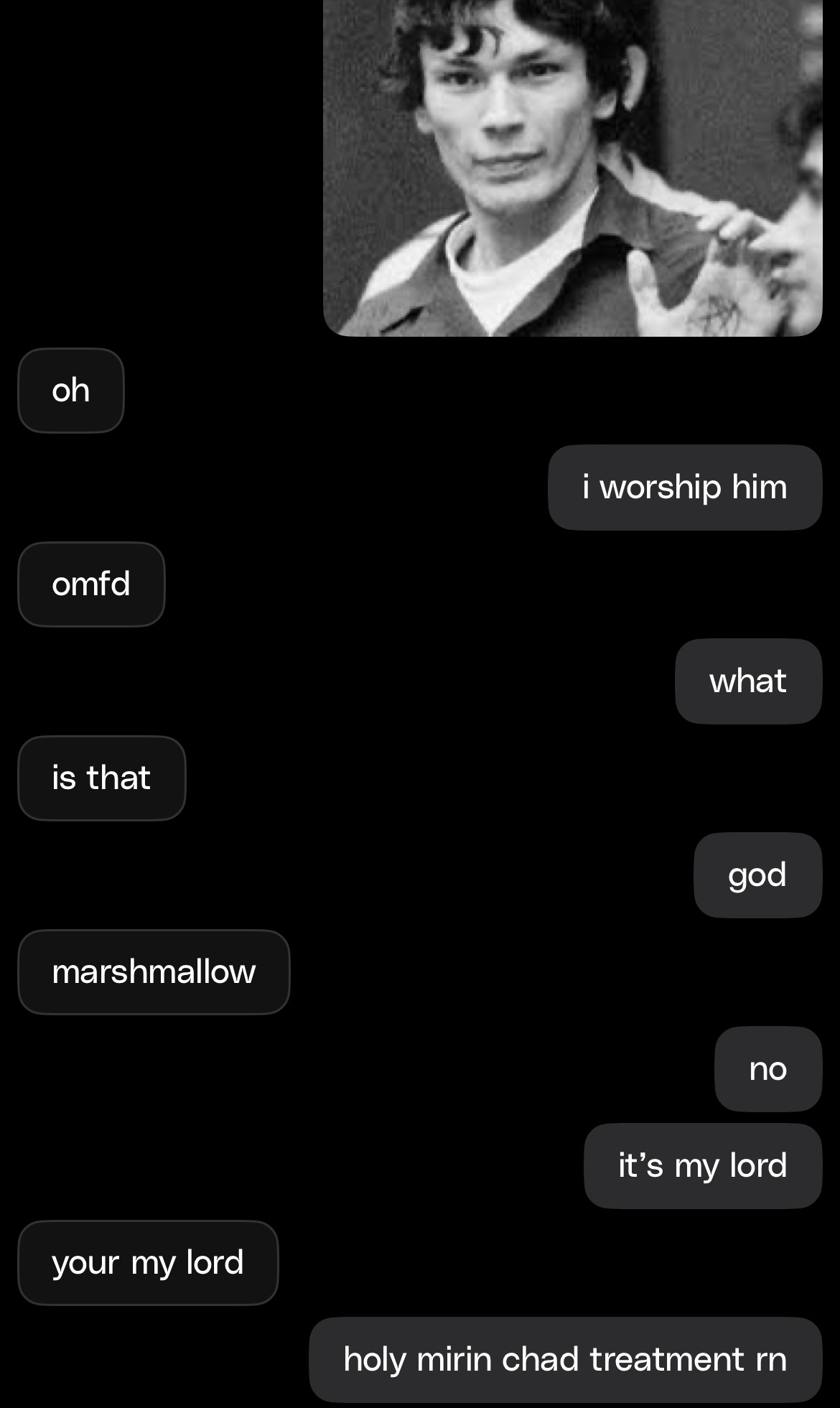Open the photo sent in the chat
Screen dimensions: 840x1408
pyautogui.click(x=572, y=167)
